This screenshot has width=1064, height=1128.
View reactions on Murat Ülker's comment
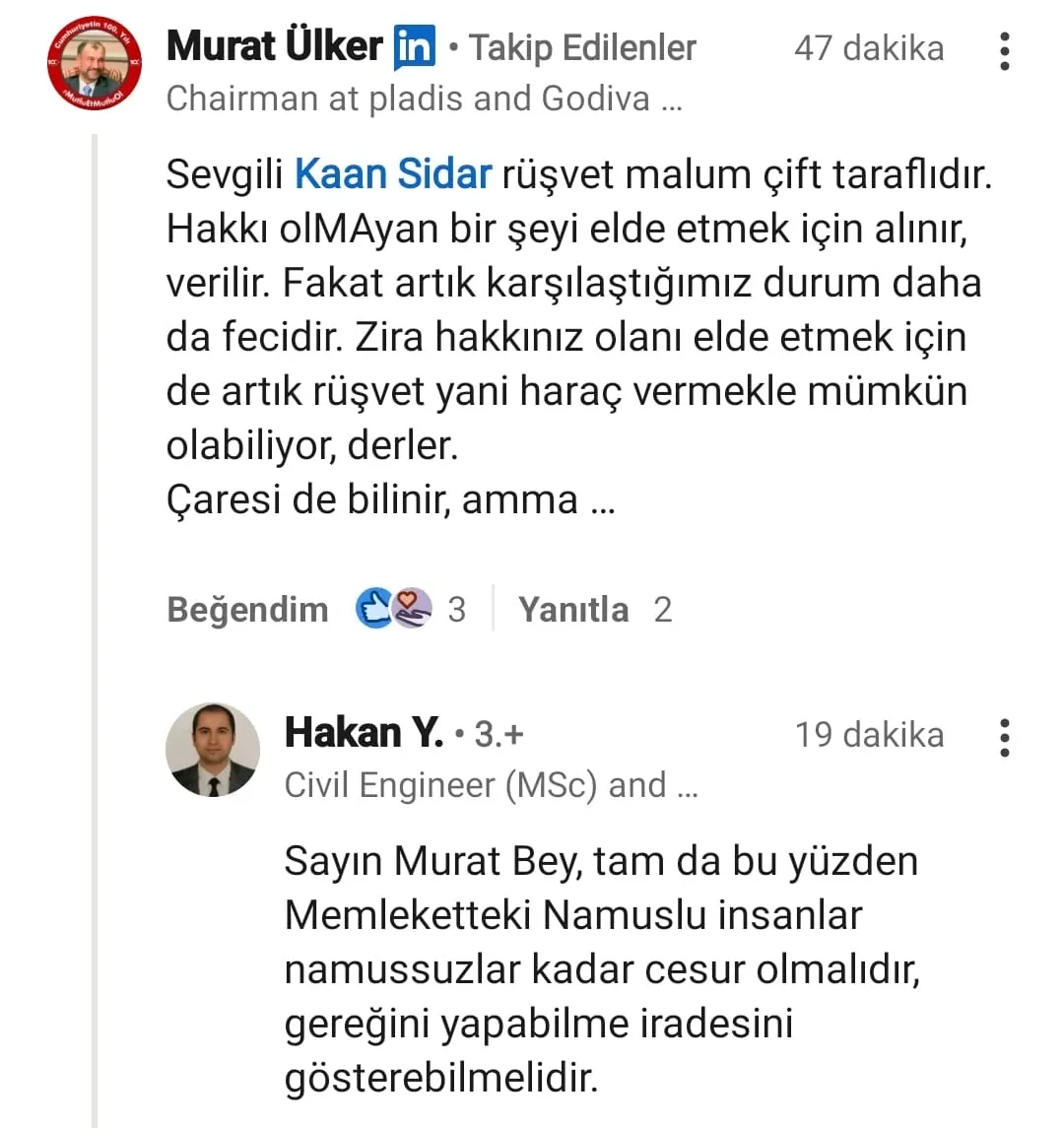[409, 609]
